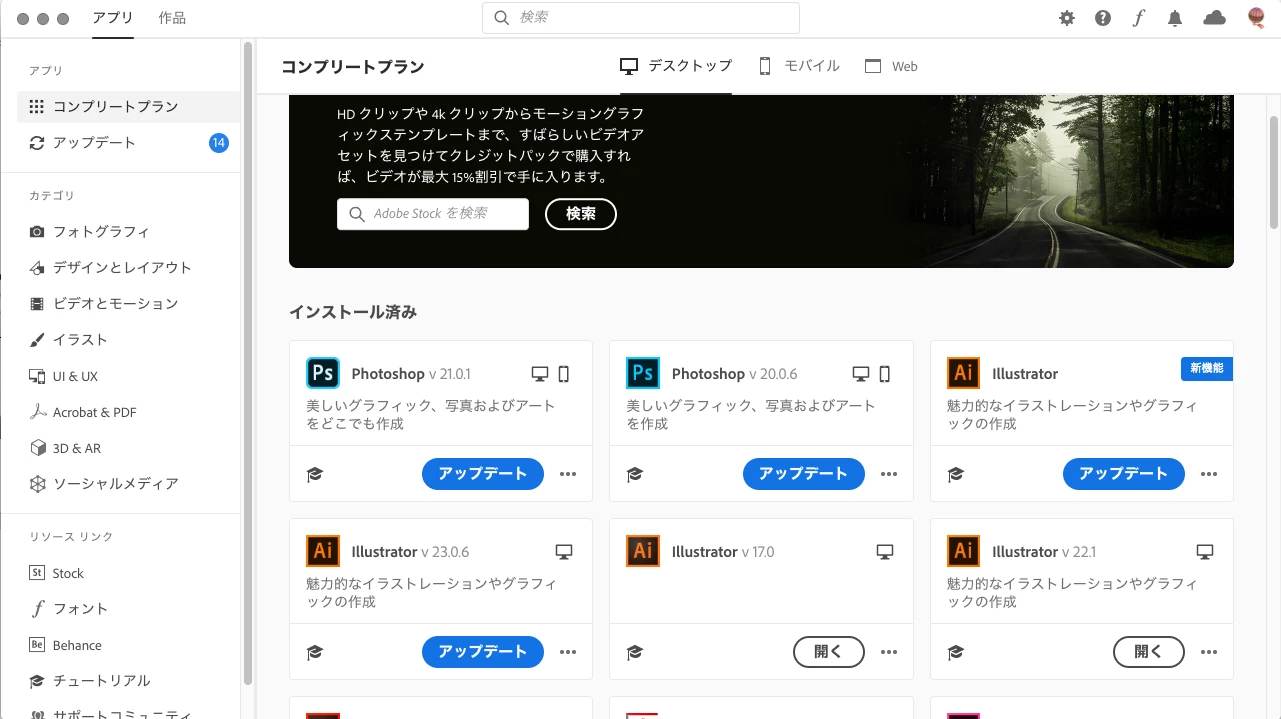Image resolution: width=1281 pixels, height=719 pixels.
Task: Update Photoshop v 21.0.1
Action: (x=482, y=474)
